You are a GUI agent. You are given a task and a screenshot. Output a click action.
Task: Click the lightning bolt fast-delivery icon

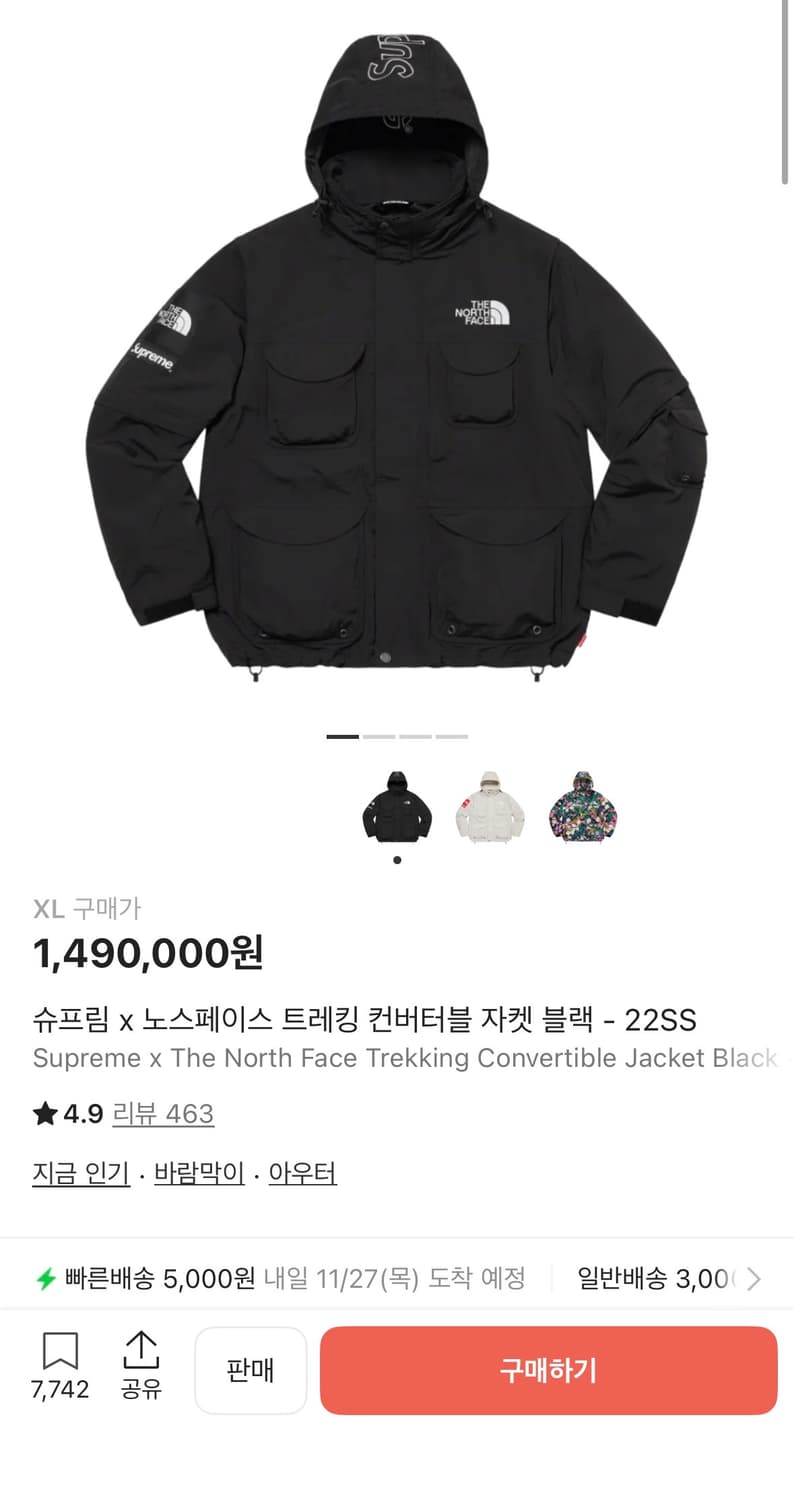click(x=47, y=1277)
